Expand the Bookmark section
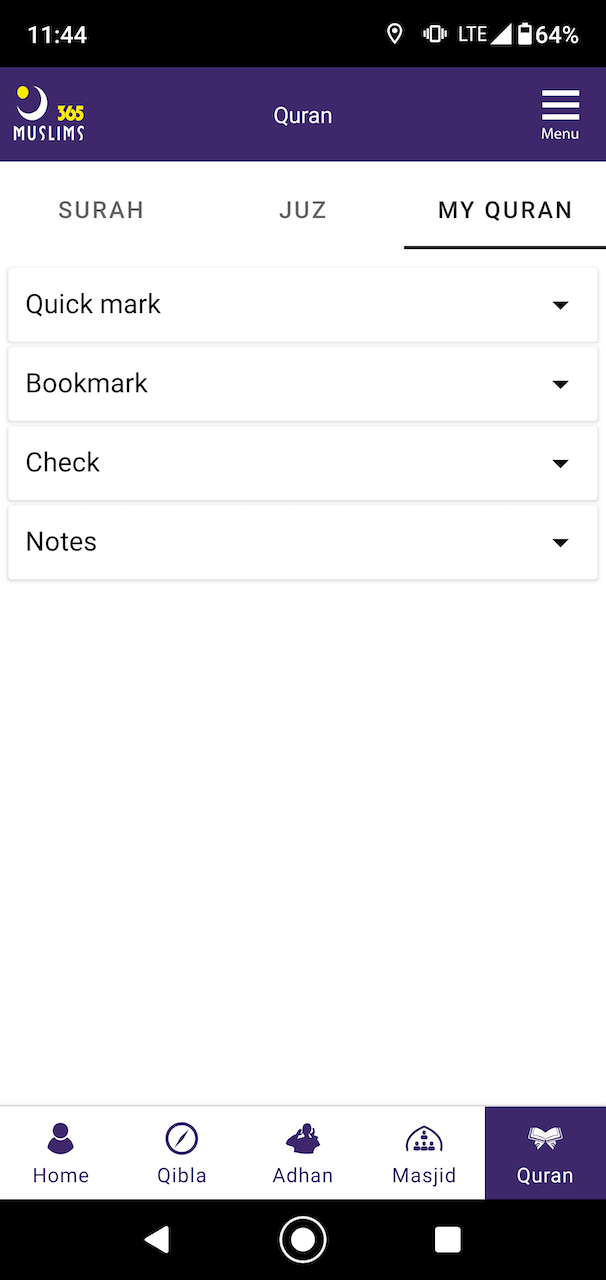Viewport: 606px width, 1280px height. point(302,384)
